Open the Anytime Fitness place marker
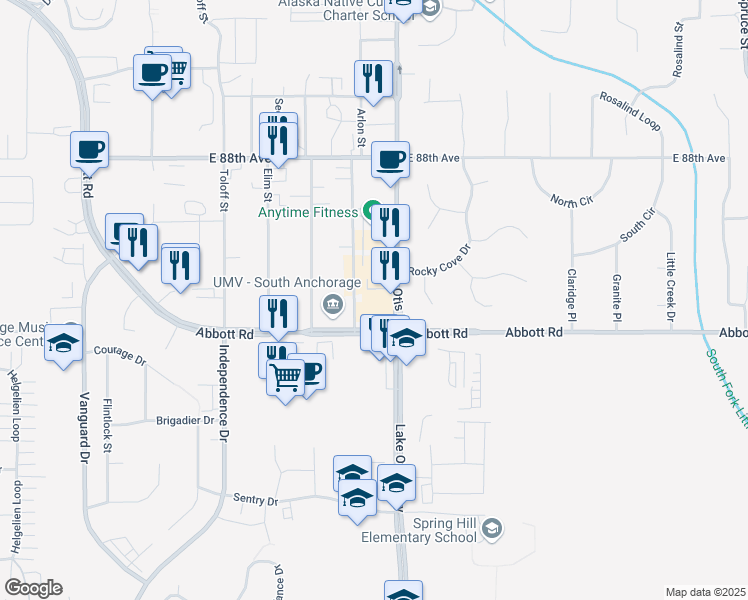748x600 pixels. [372, 211]
